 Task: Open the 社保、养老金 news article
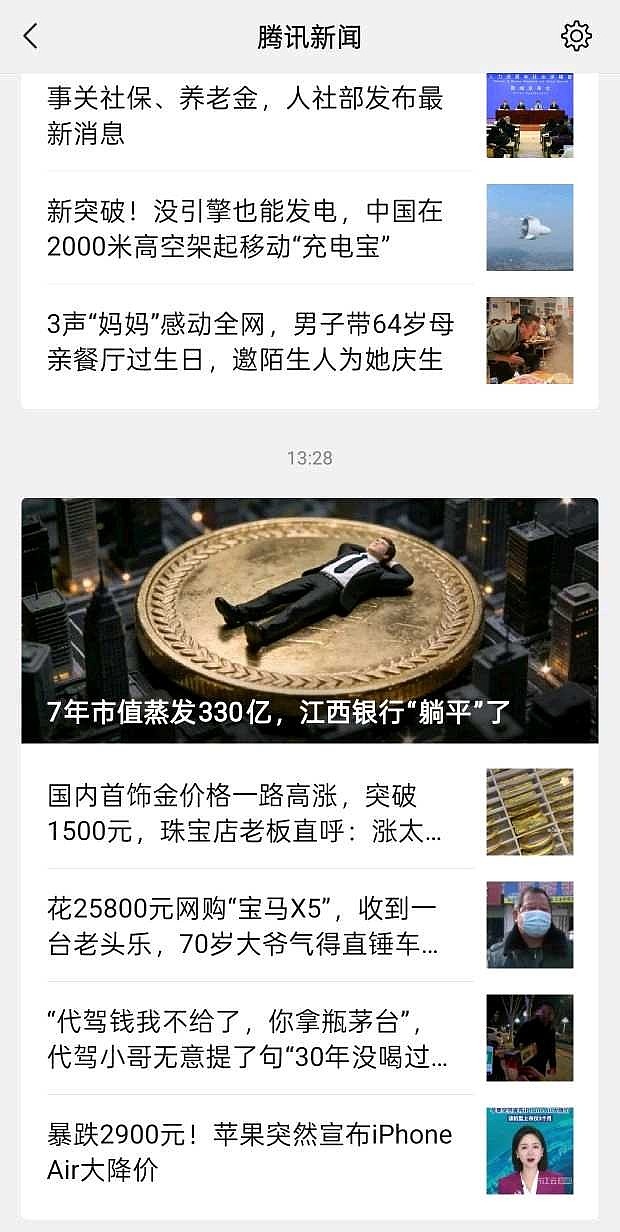pyautogui.click(x=245, y=115)
